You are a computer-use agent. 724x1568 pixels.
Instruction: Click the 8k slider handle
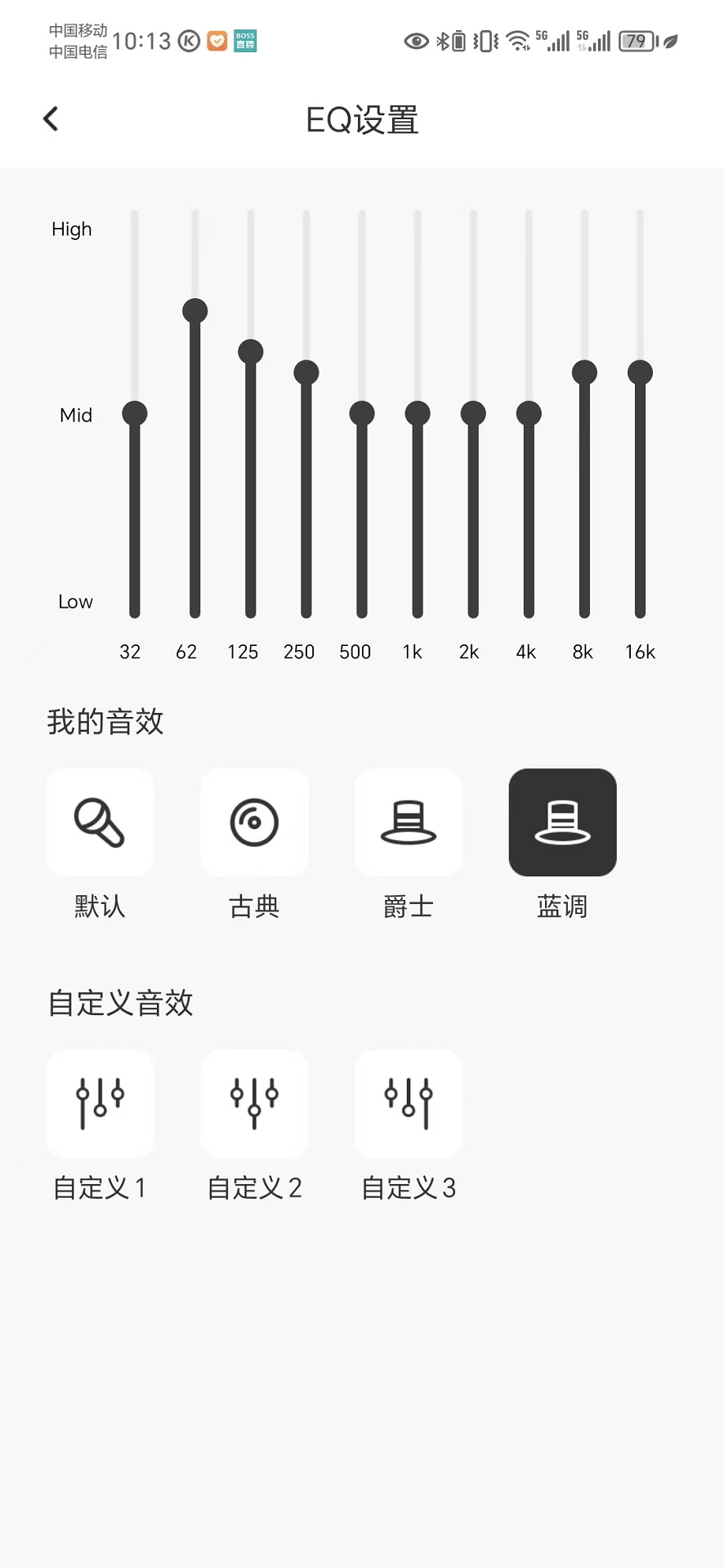click(x=583, y=372)
